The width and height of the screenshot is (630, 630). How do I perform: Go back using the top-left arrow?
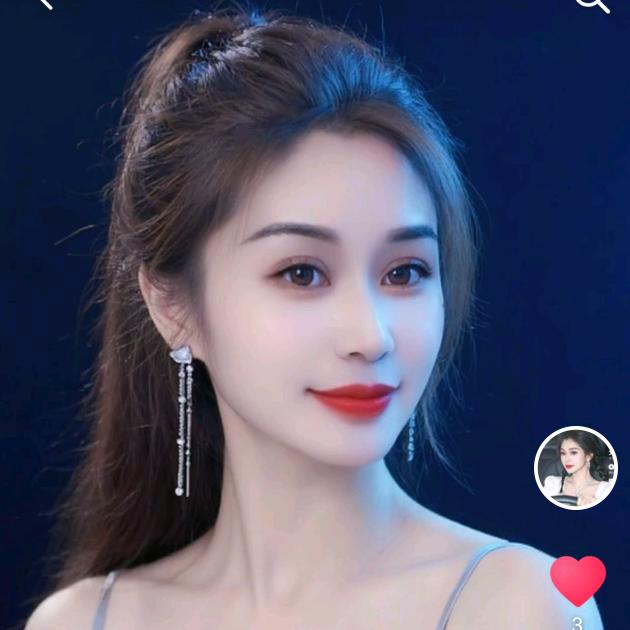(42, 3)
